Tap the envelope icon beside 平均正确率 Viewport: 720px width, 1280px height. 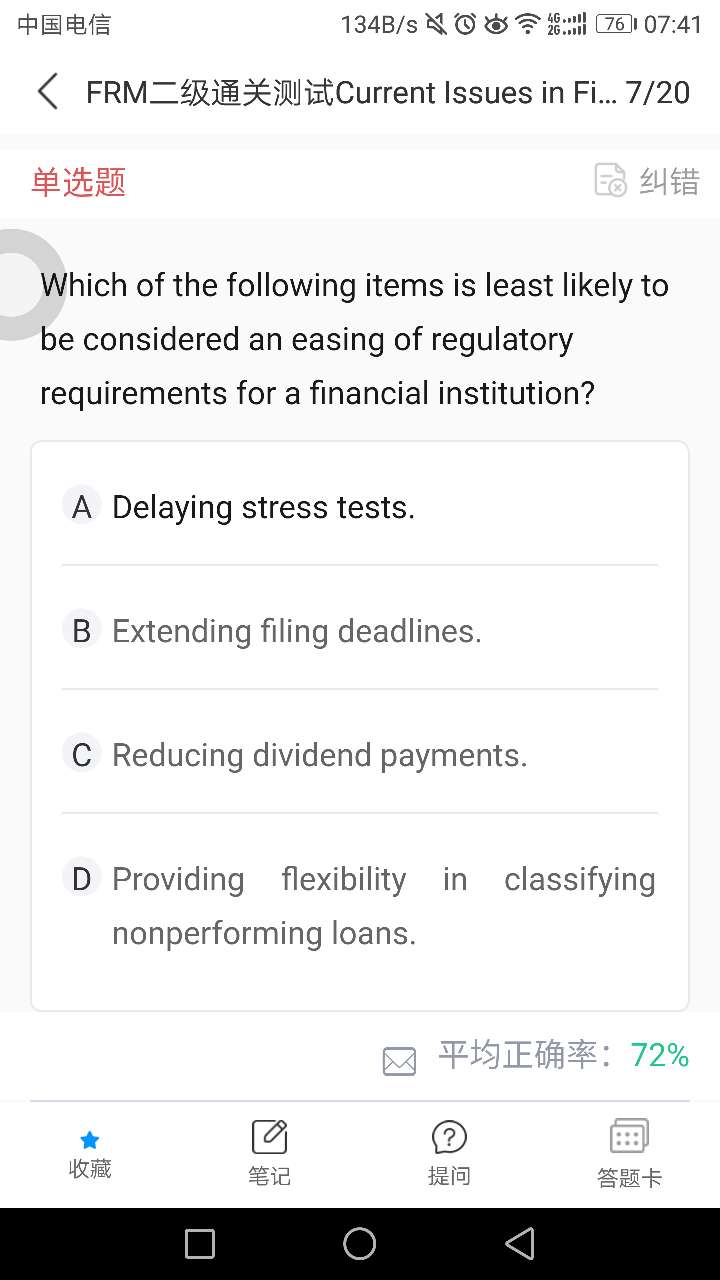click(399, 1060)
